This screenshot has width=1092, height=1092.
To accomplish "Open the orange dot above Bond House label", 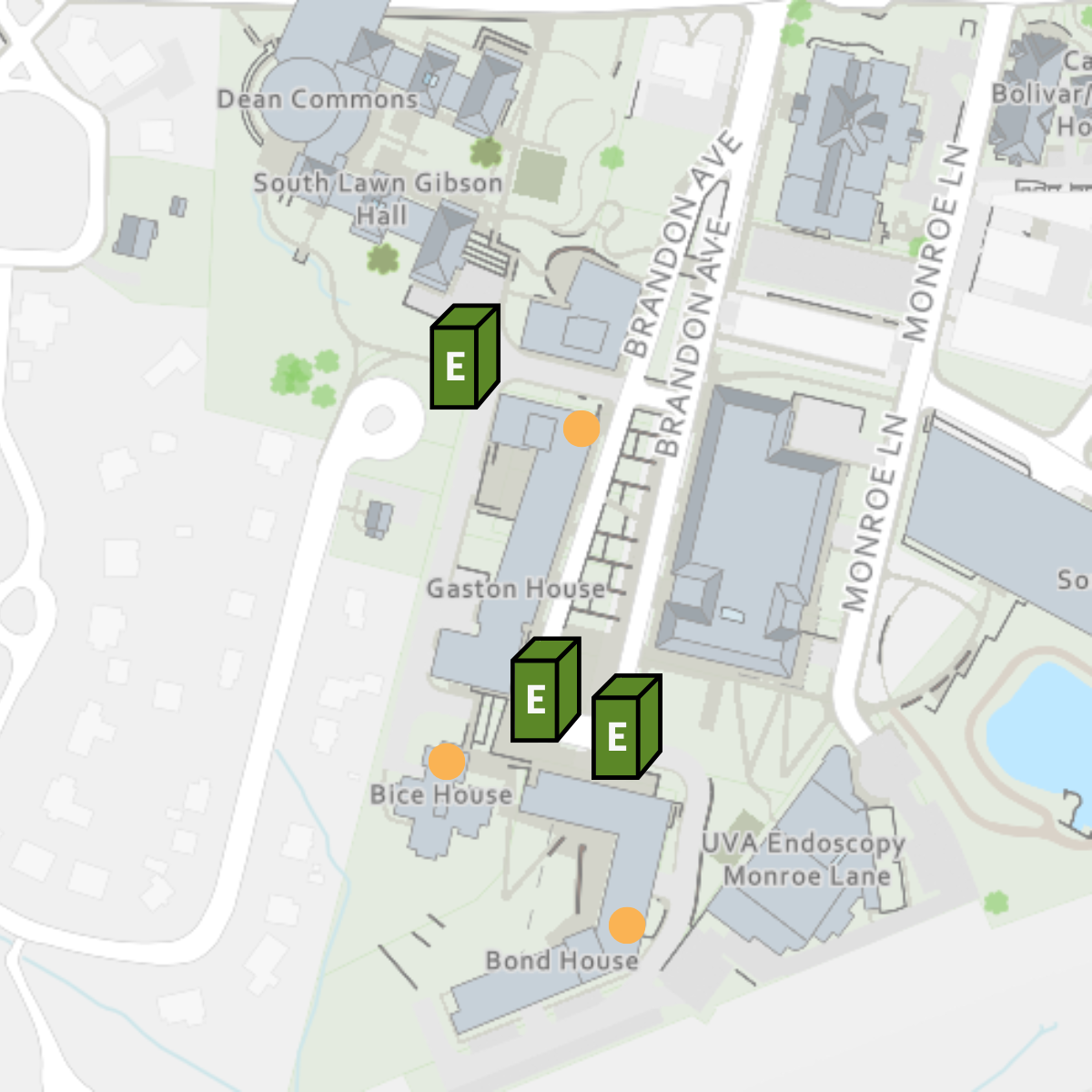I will click(627, 925).
